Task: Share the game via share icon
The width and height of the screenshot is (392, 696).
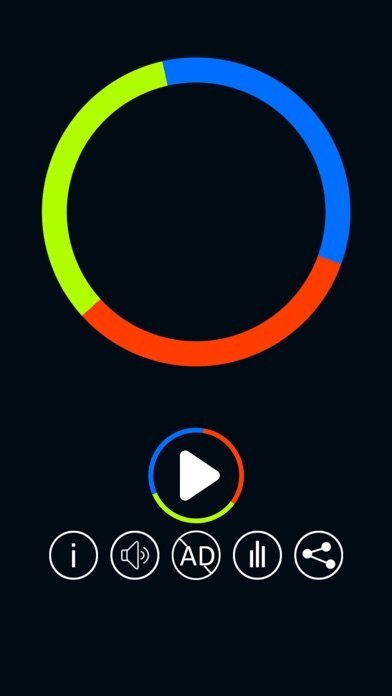Action: [319, 555]
